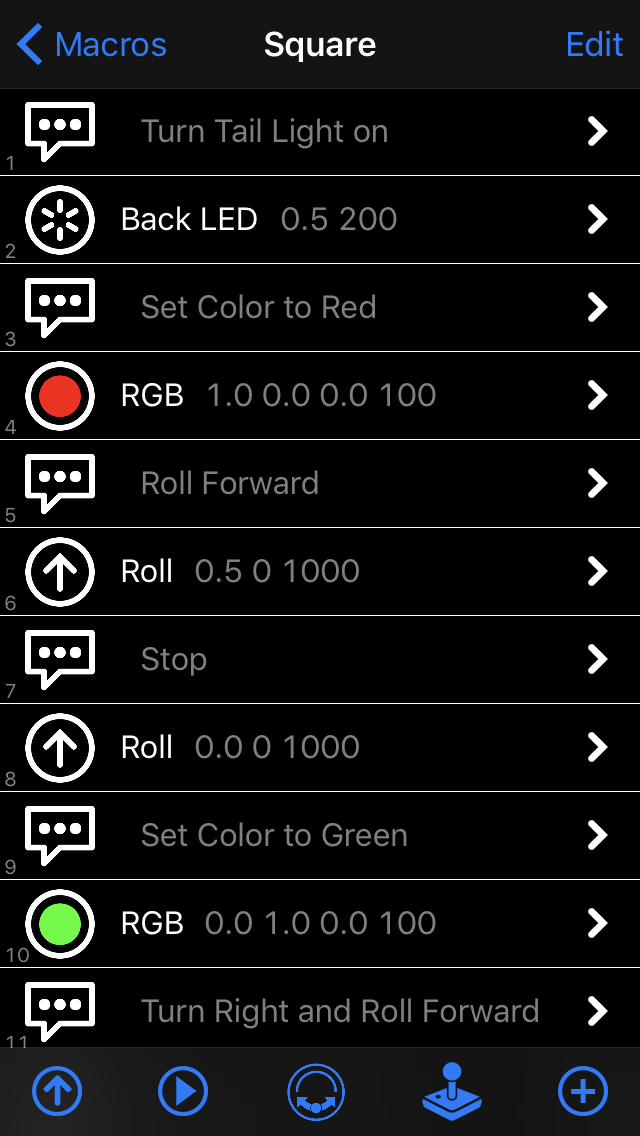Screen dimensions: 640x1136
Task: Add a new macro command
Action: click(x=583, y=1092)
